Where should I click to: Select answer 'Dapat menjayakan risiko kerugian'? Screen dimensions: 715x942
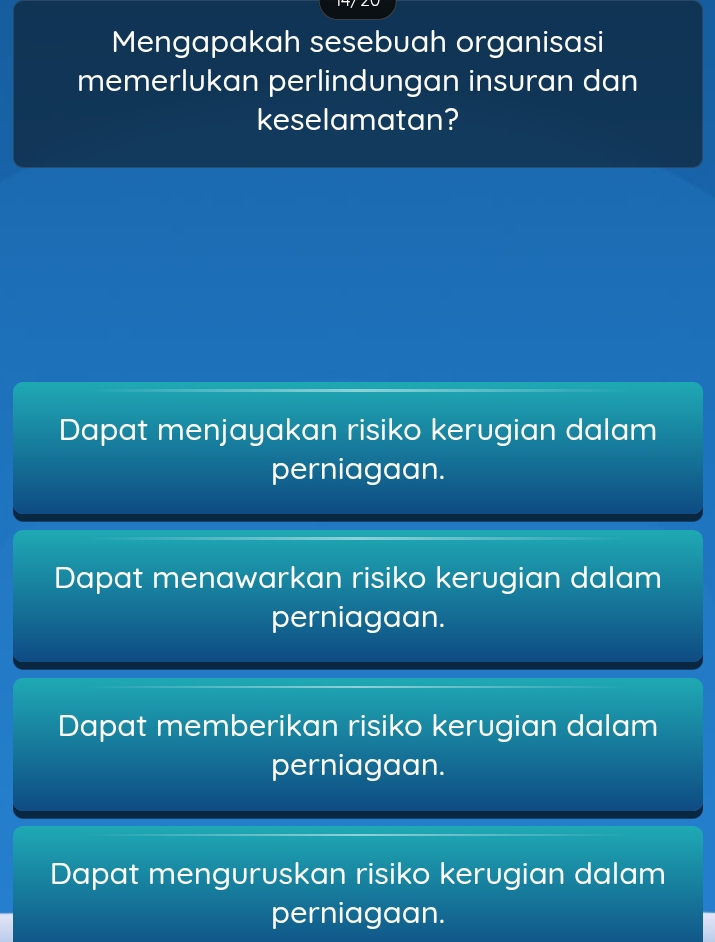click(357, 449)
